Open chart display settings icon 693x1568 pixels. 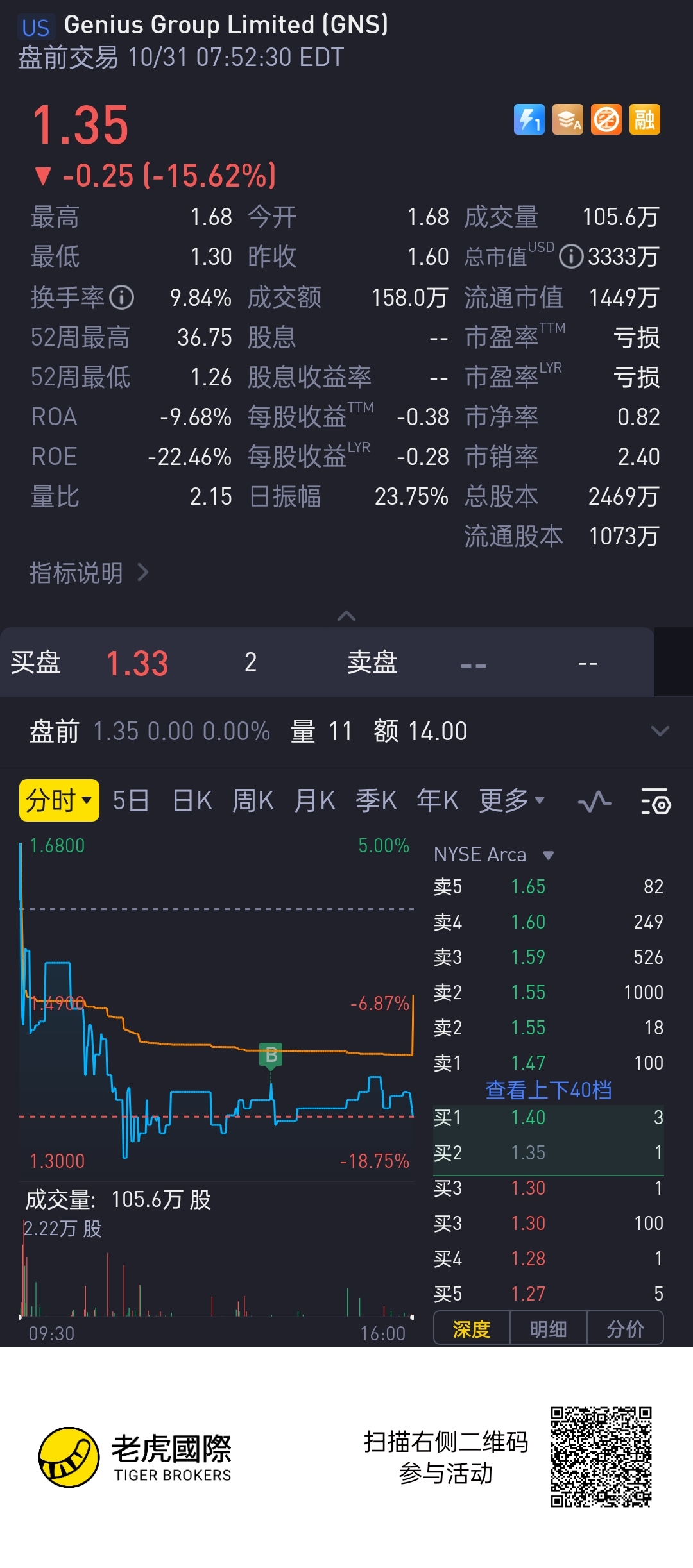click(655, 802)
